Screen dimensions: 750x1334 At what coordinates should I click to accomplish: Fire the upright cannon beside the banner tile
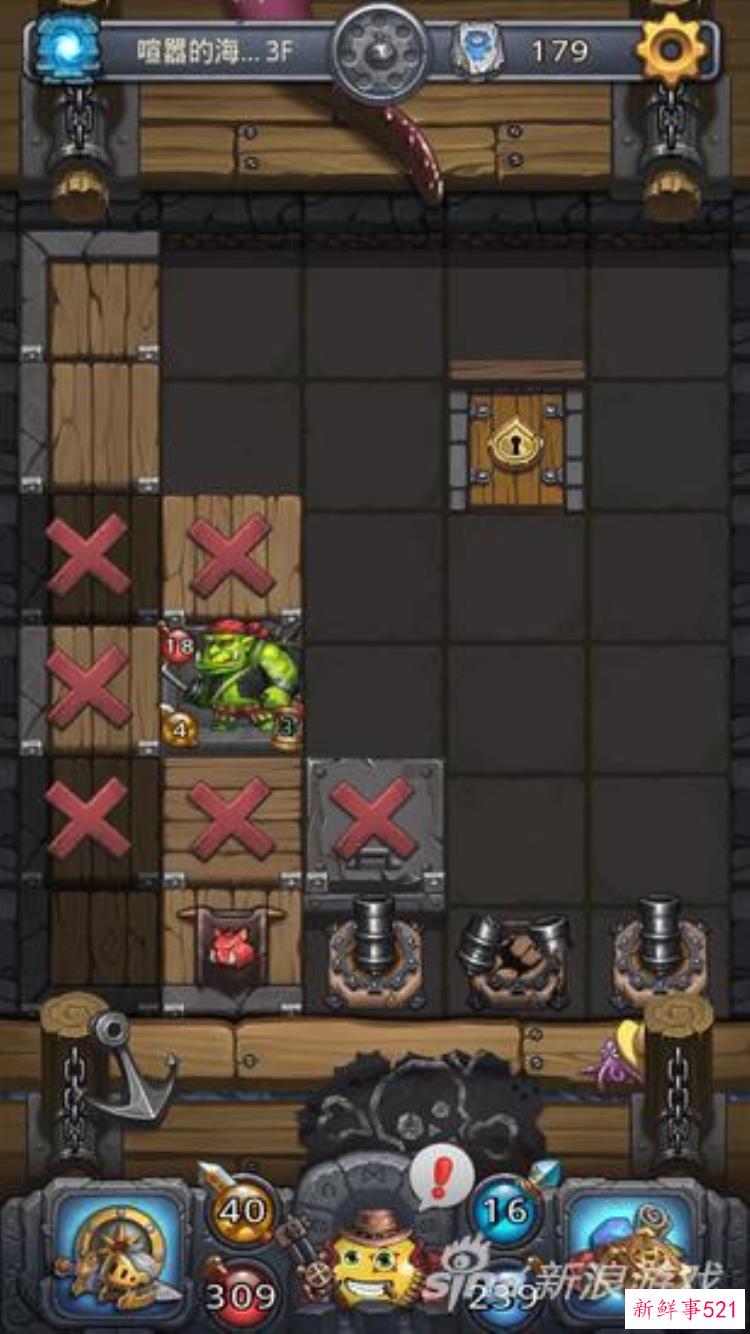pyautogui.click(x=373, y=951)
